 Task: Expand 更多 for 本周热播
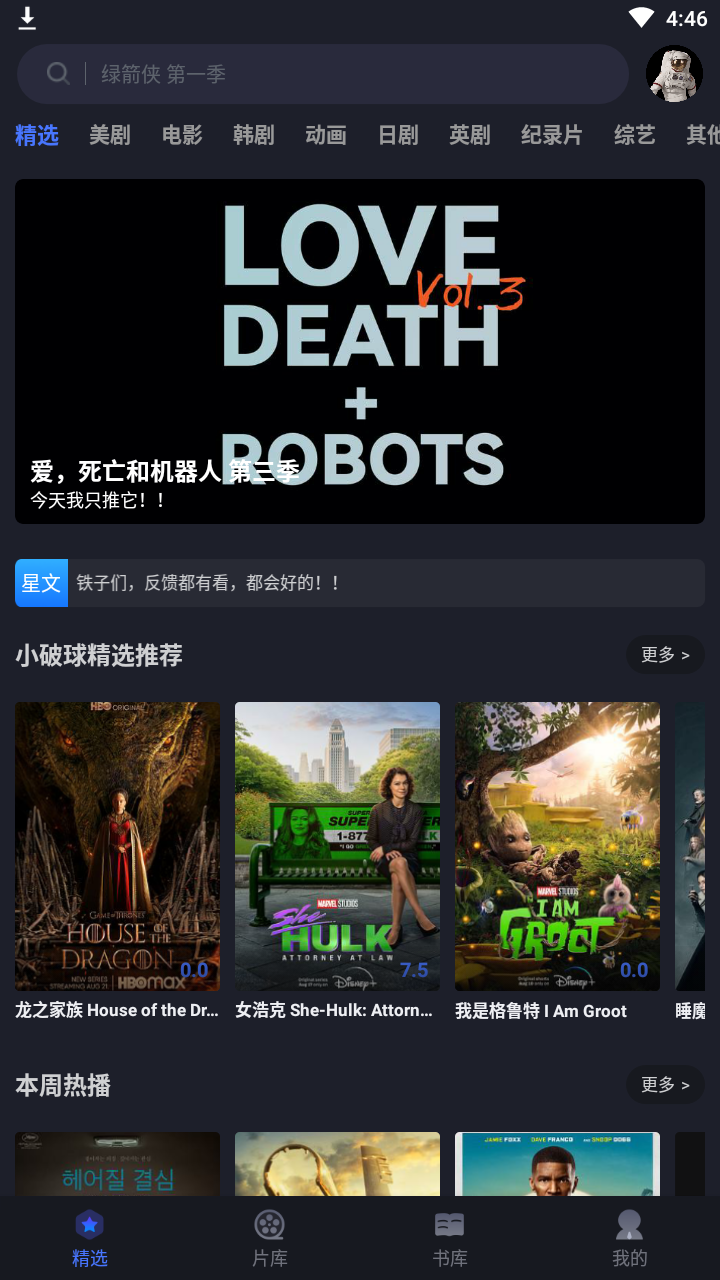(664, 1085)
